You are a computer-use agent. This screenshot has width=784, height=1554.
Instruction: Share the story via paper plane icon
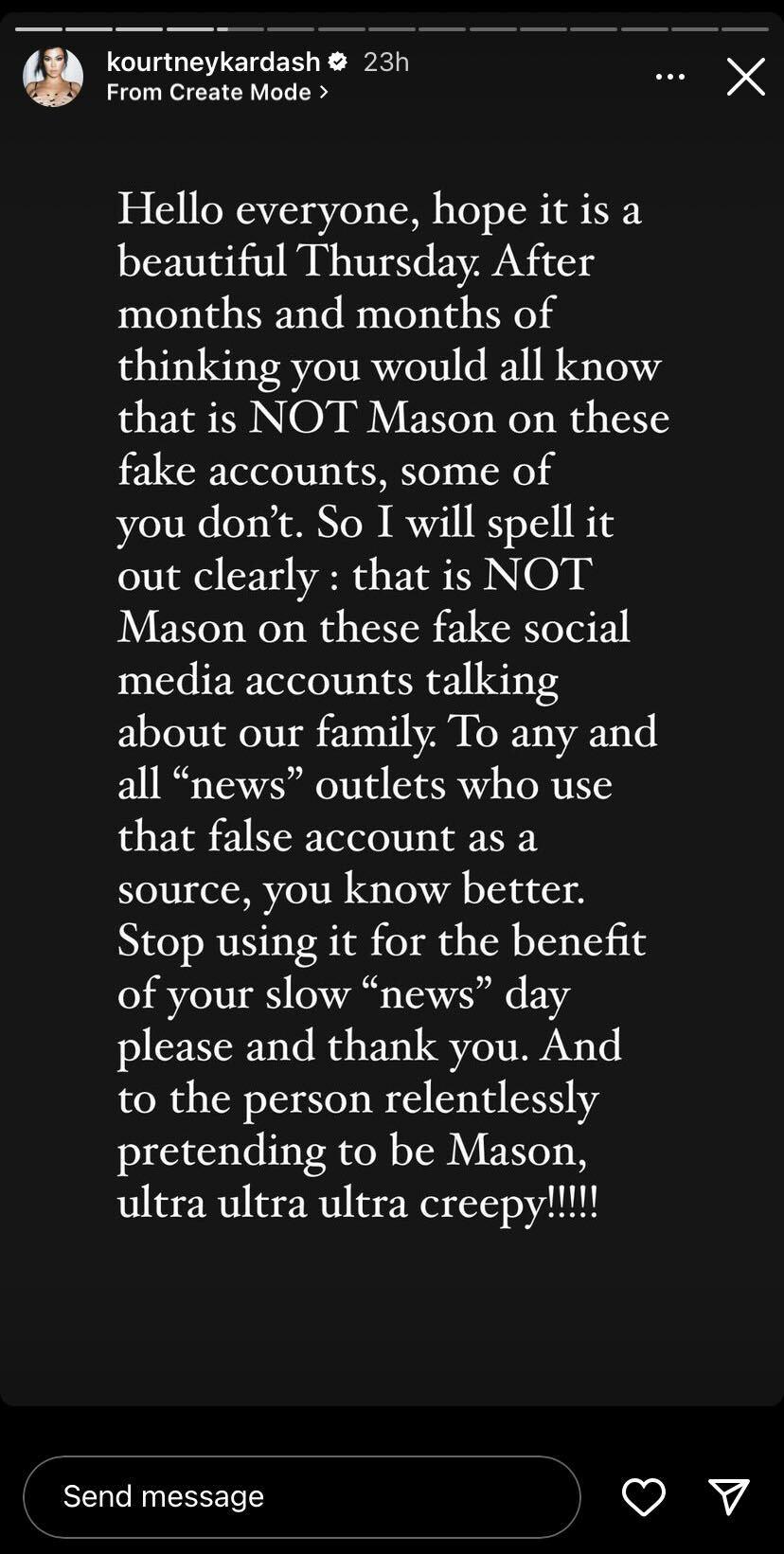pyautogui.click(x=729, y=1496)
